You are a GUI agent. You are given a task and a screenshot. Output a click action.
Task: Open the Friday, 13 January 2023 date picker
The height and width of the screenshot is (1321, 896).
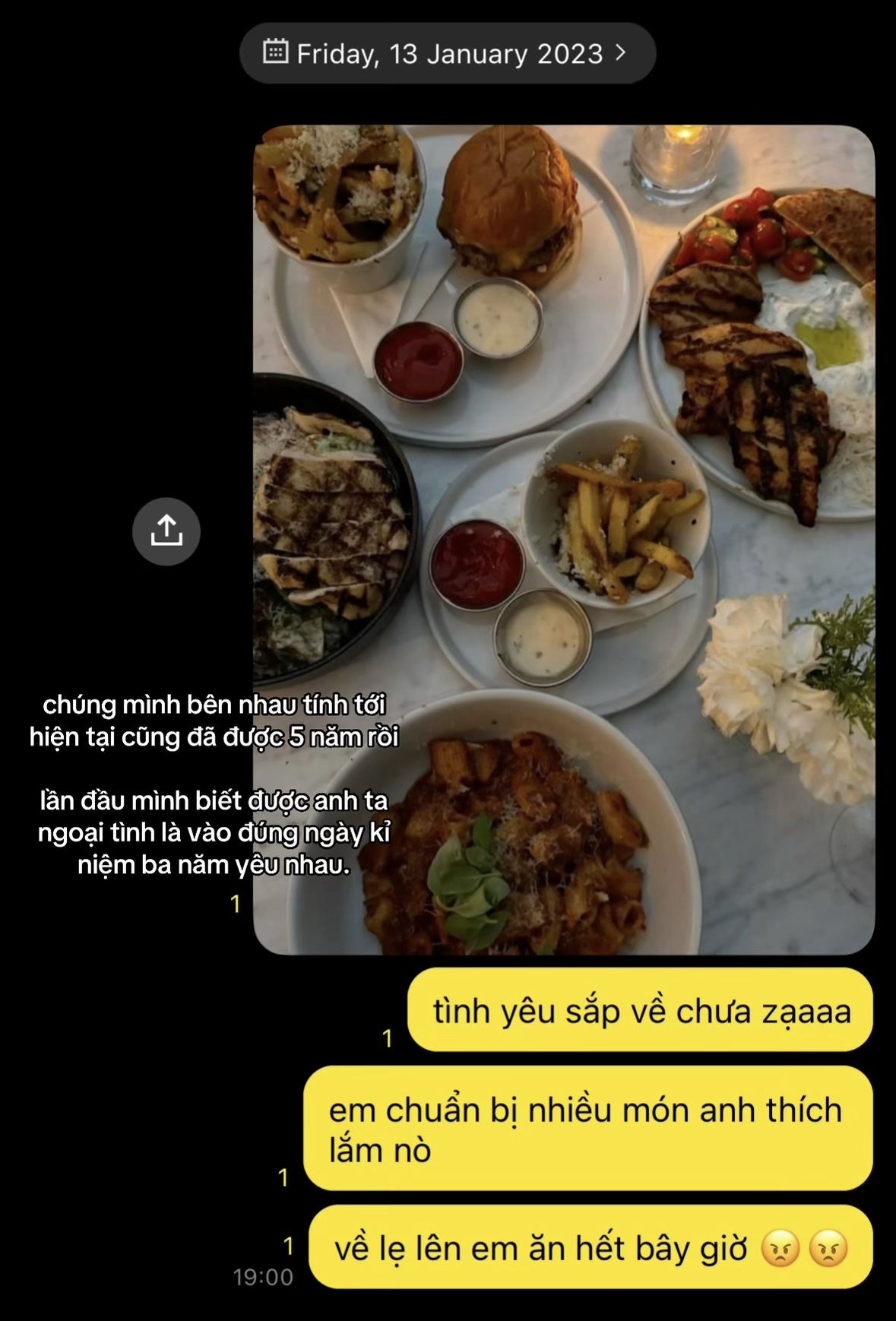pyautogui.click(x=447, y=53)
